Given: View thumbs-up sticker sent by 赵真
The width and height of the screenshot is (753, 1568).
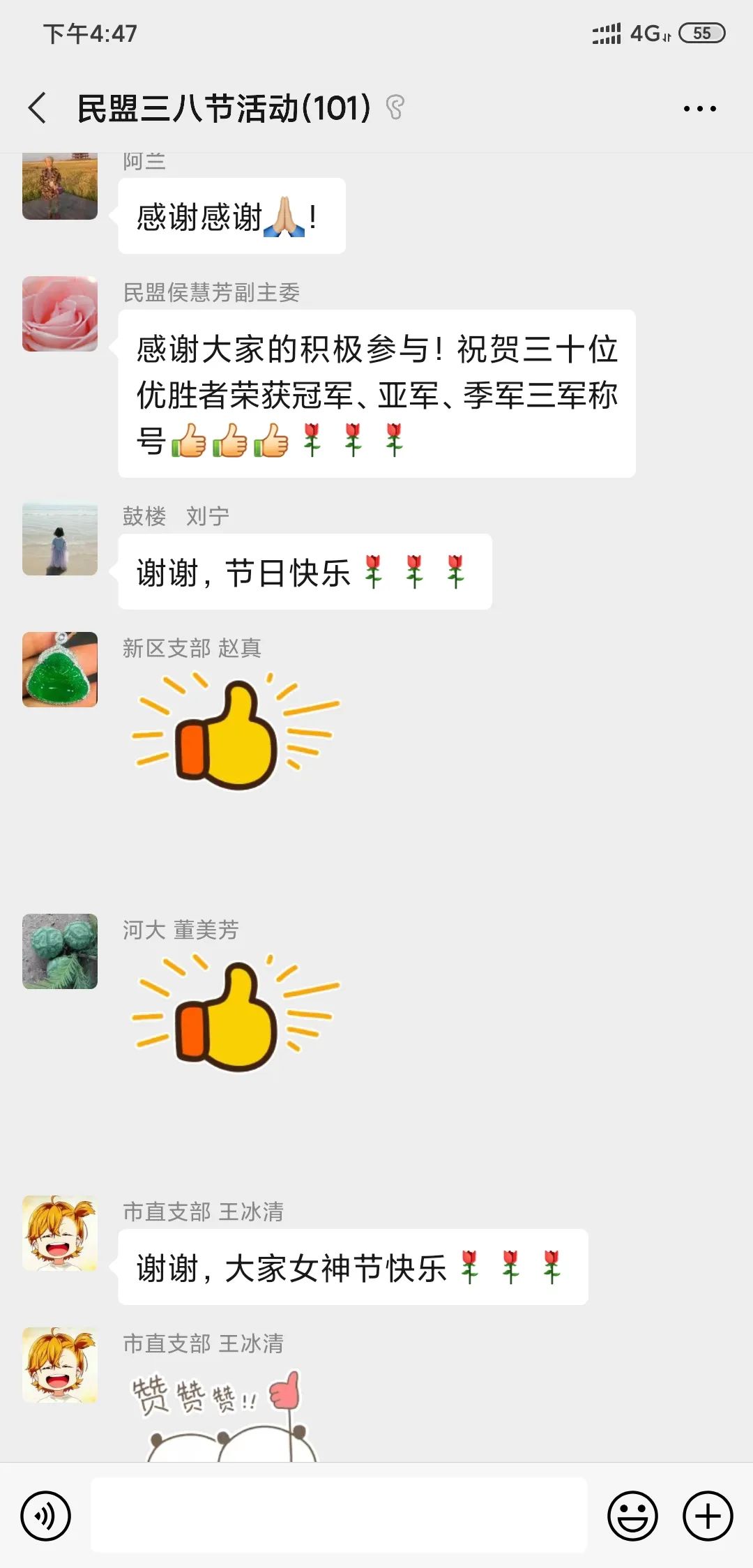Looking at the screenshot, I should [234, 732].
